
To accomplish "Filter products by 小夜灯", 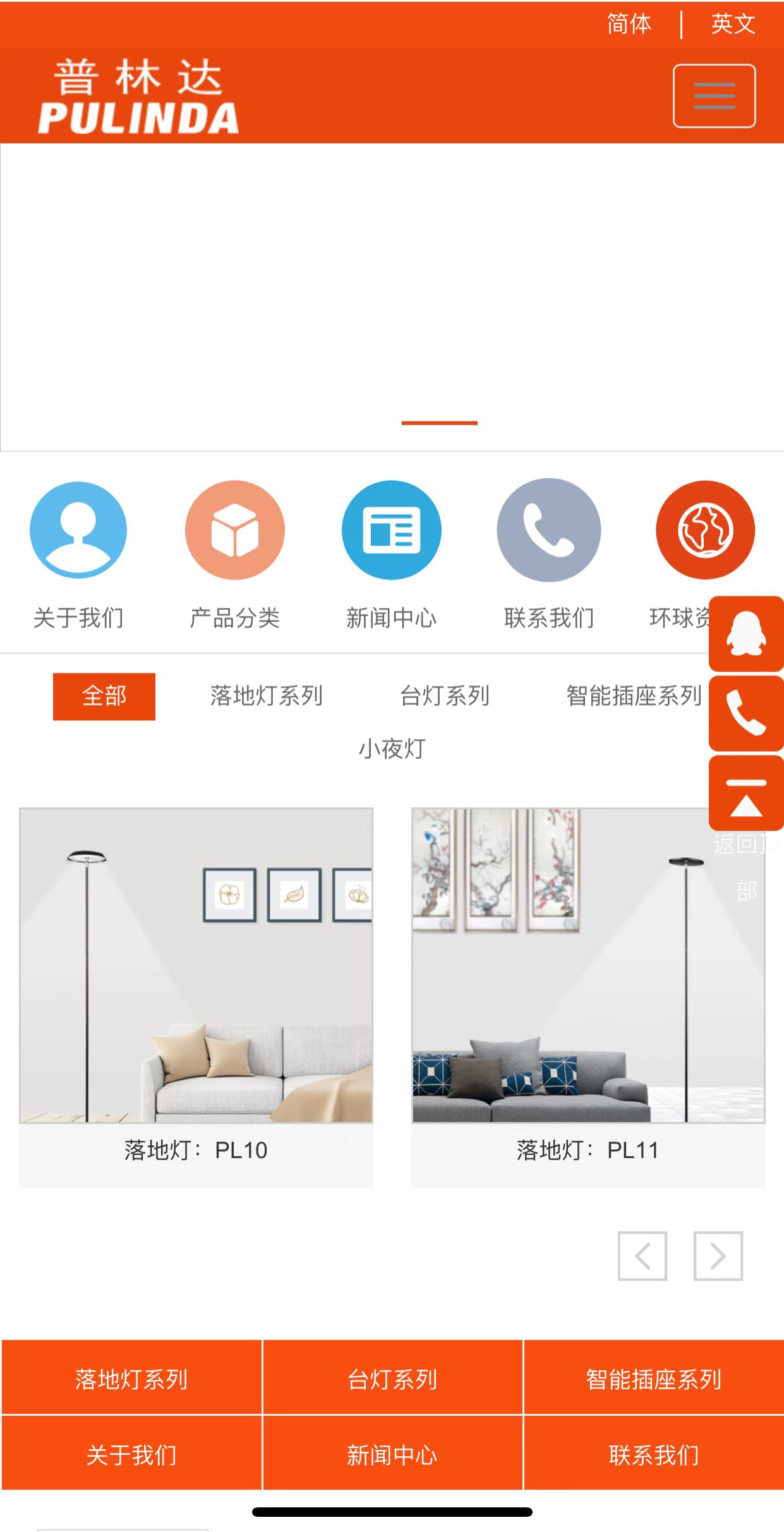I will click(x=392, y=749).
